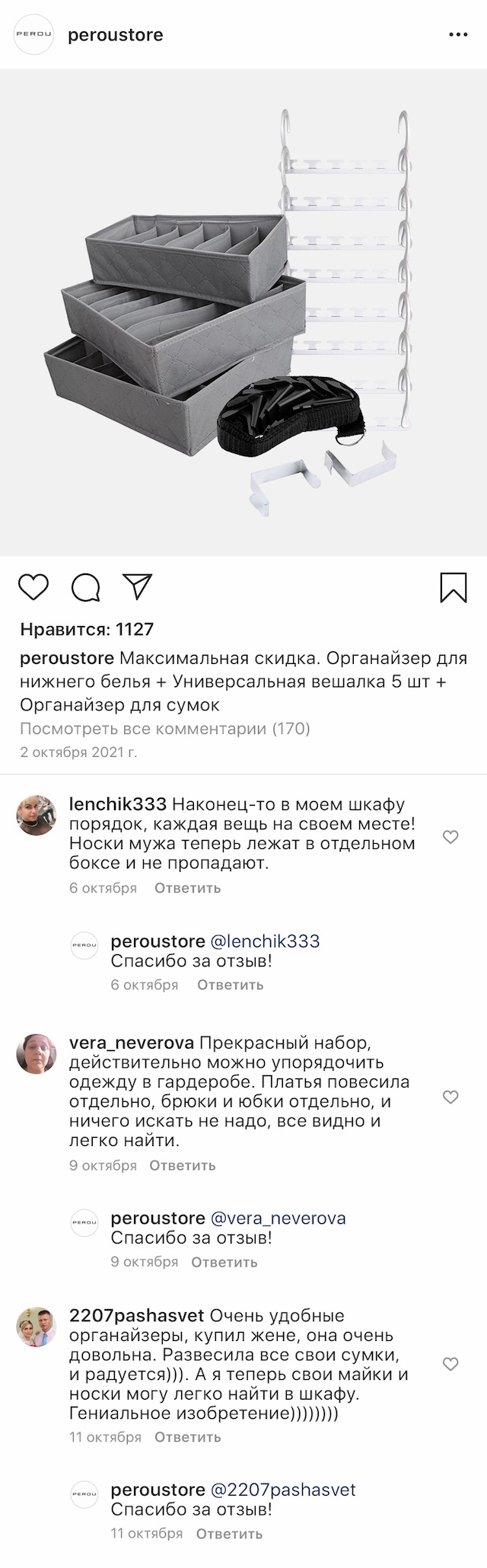Open the @lenchik333 mention link
This screenshot has height=1568, width=487.
(265, 941)
